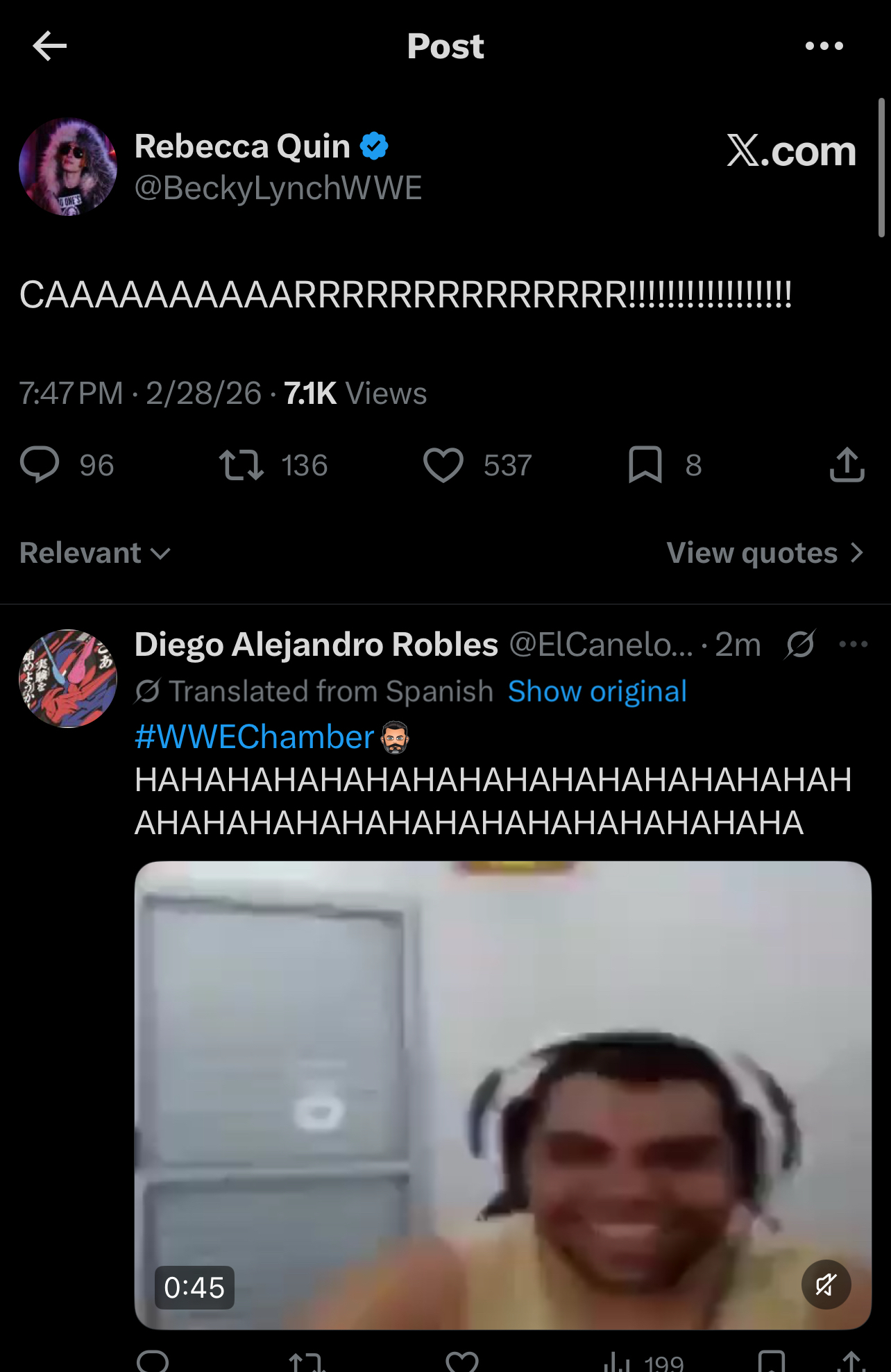Image resolution: width=891 pixels, height=1372 pixels.
Task: Unmute the video in Diego's reply
Action: pyautogui.click(x=826, y=1285)
